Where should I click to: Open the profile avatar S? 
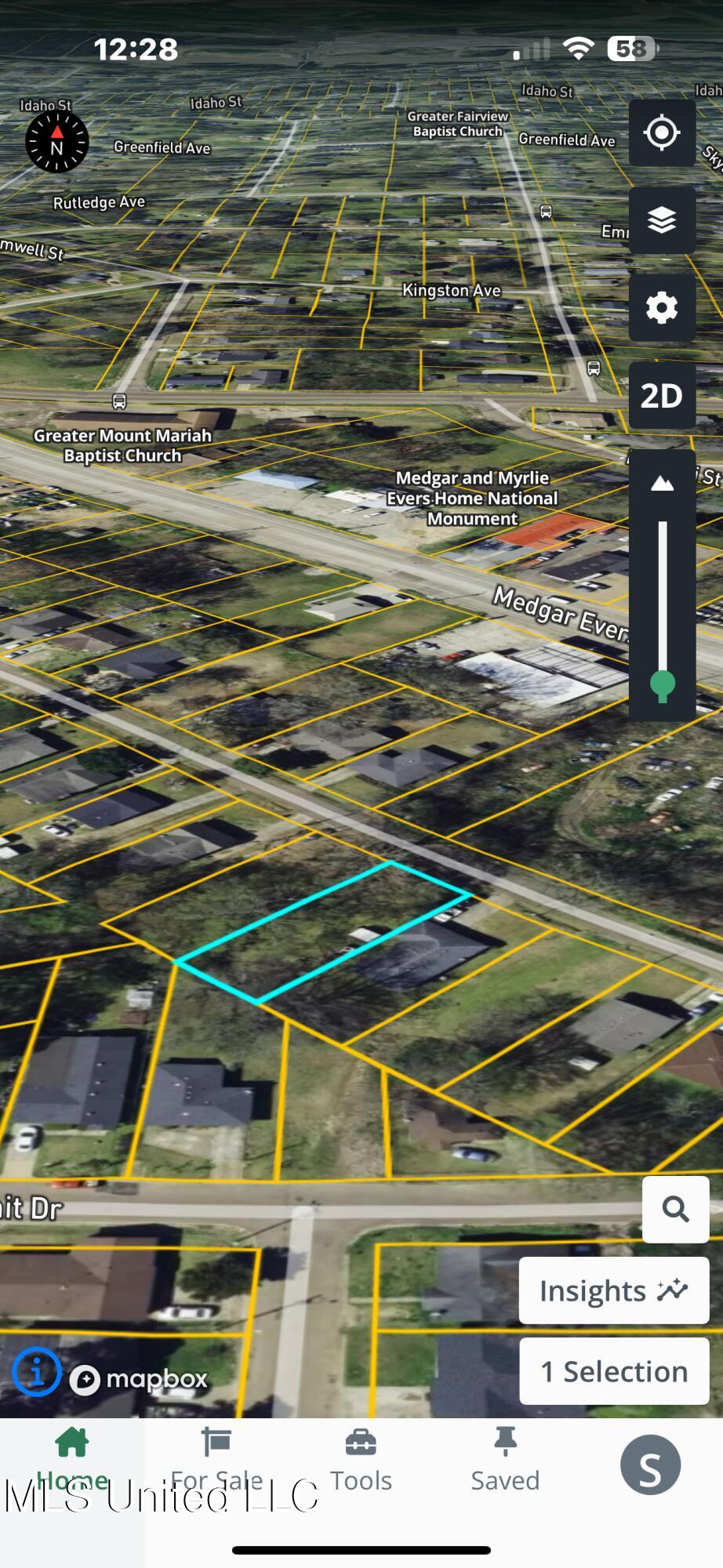pos(649,1465)
